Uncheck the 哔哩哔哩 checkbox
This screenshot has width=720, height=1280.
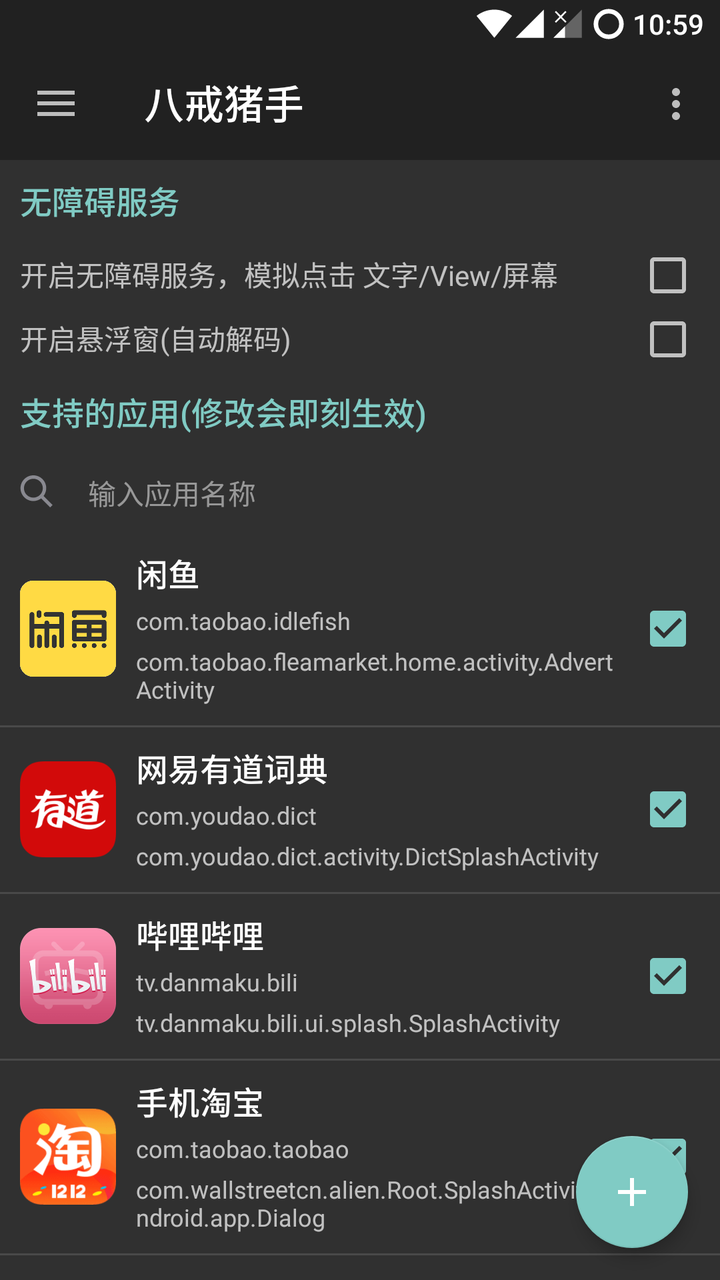tap(668, 976)
